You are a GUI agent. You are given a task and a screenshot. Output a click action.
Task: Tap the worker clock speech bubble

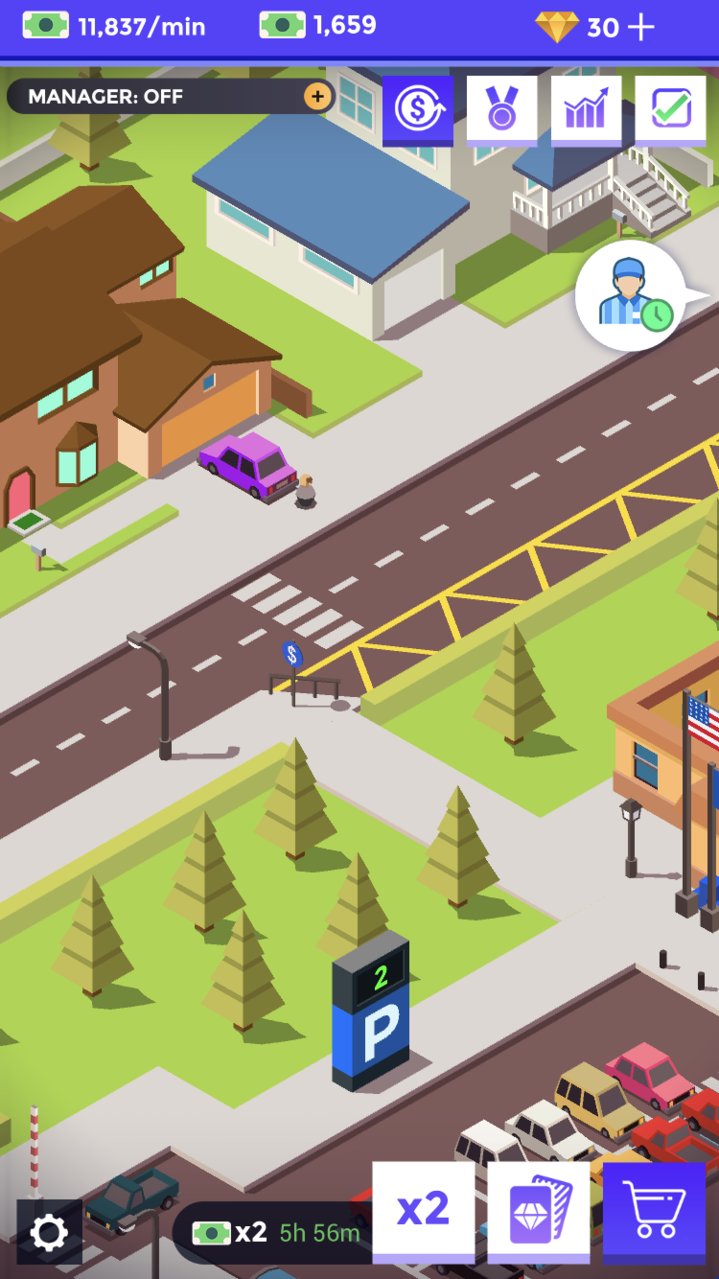tap(632, 296)
